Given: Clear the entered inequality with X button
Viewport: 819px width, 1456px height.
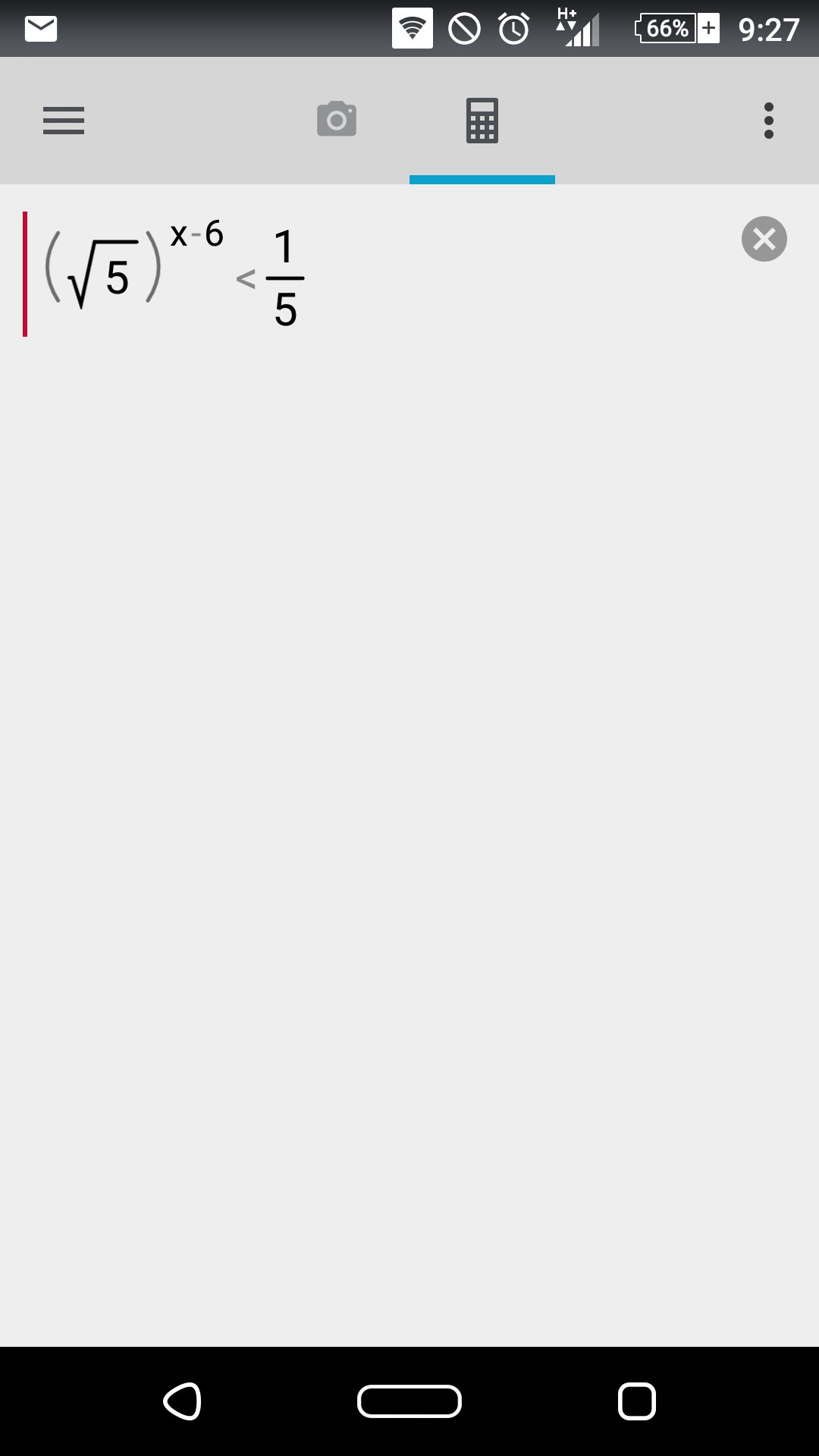Looking at the screenshot, I should coord(764,239).
